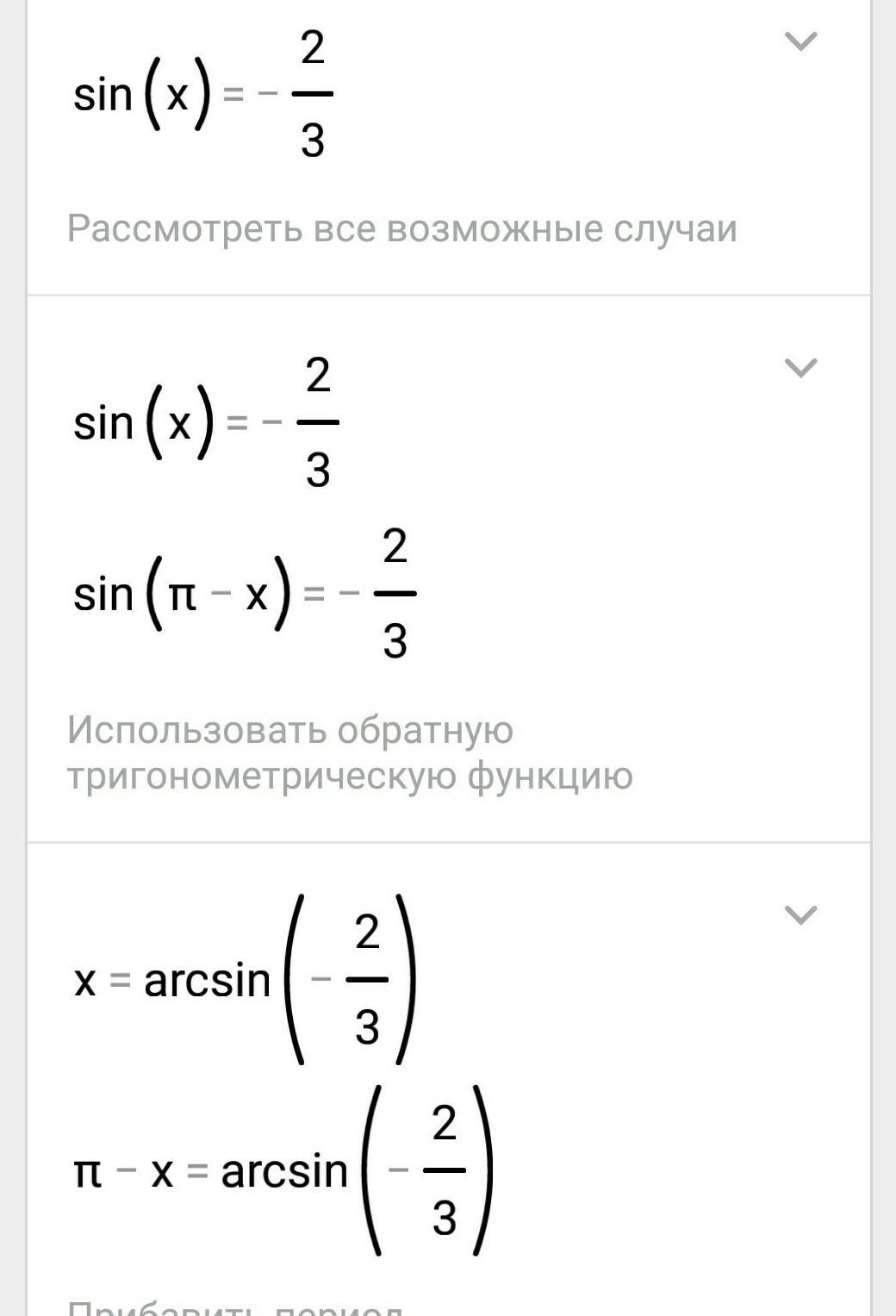Image resolution: width=896 pixels, height=1316 pixels.
Task: Expand the arcsin step with chevron
Action: (801, 915)
